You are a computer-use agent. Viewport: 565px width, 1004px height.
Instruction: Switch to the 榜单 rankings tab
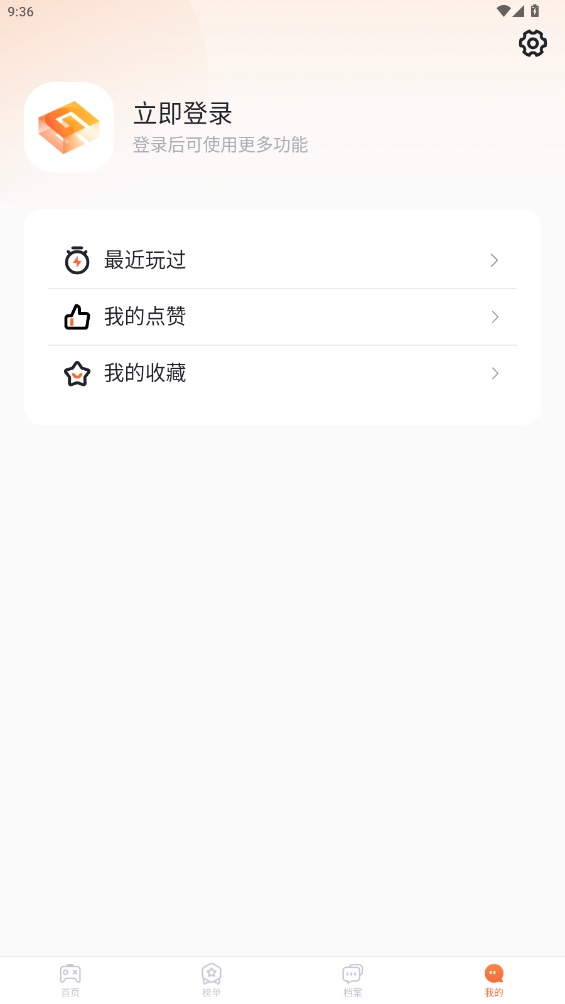[211, 980]
